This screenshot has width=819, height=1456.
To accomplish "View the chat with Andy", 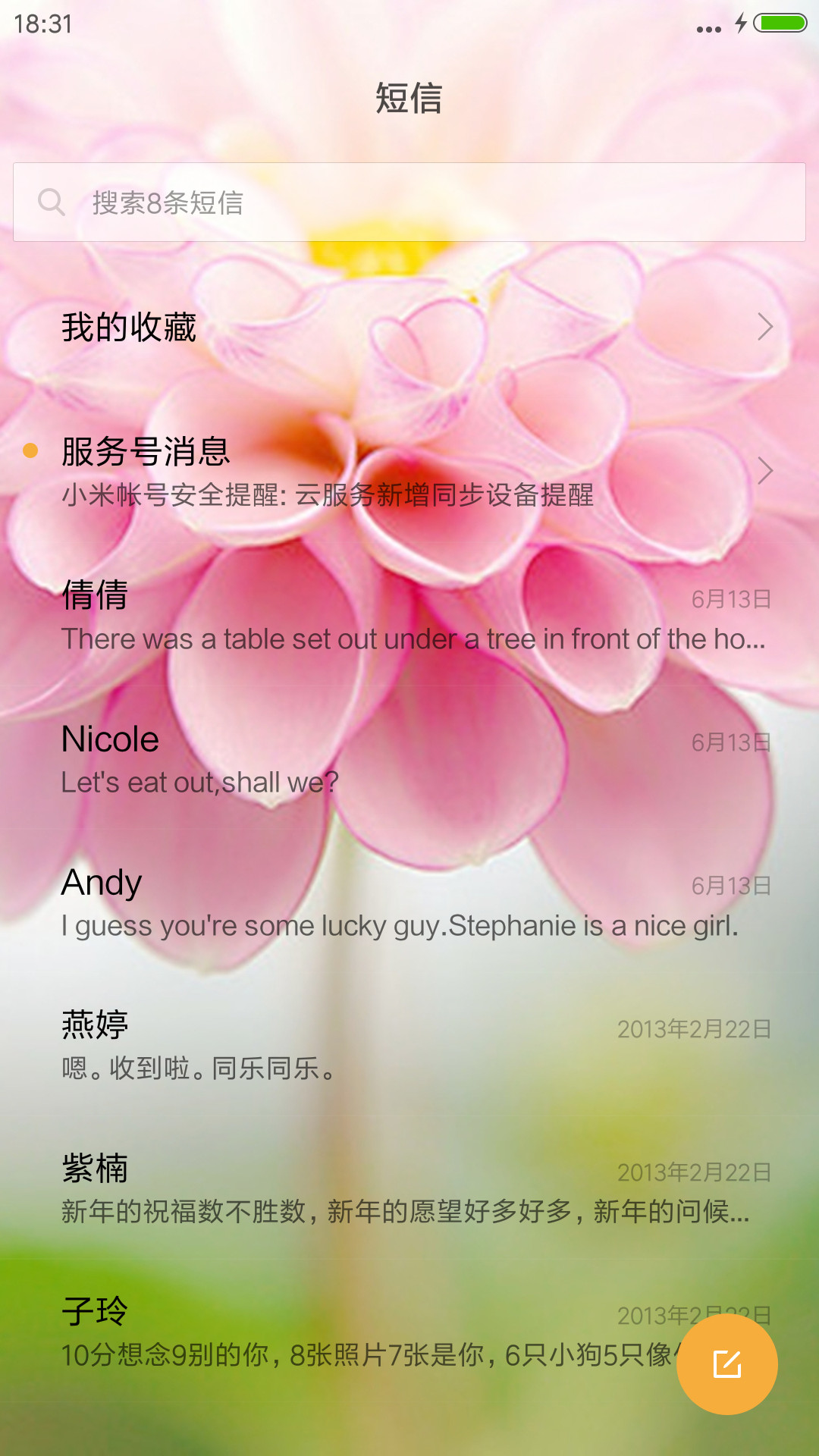I will (x=409, y=902).
